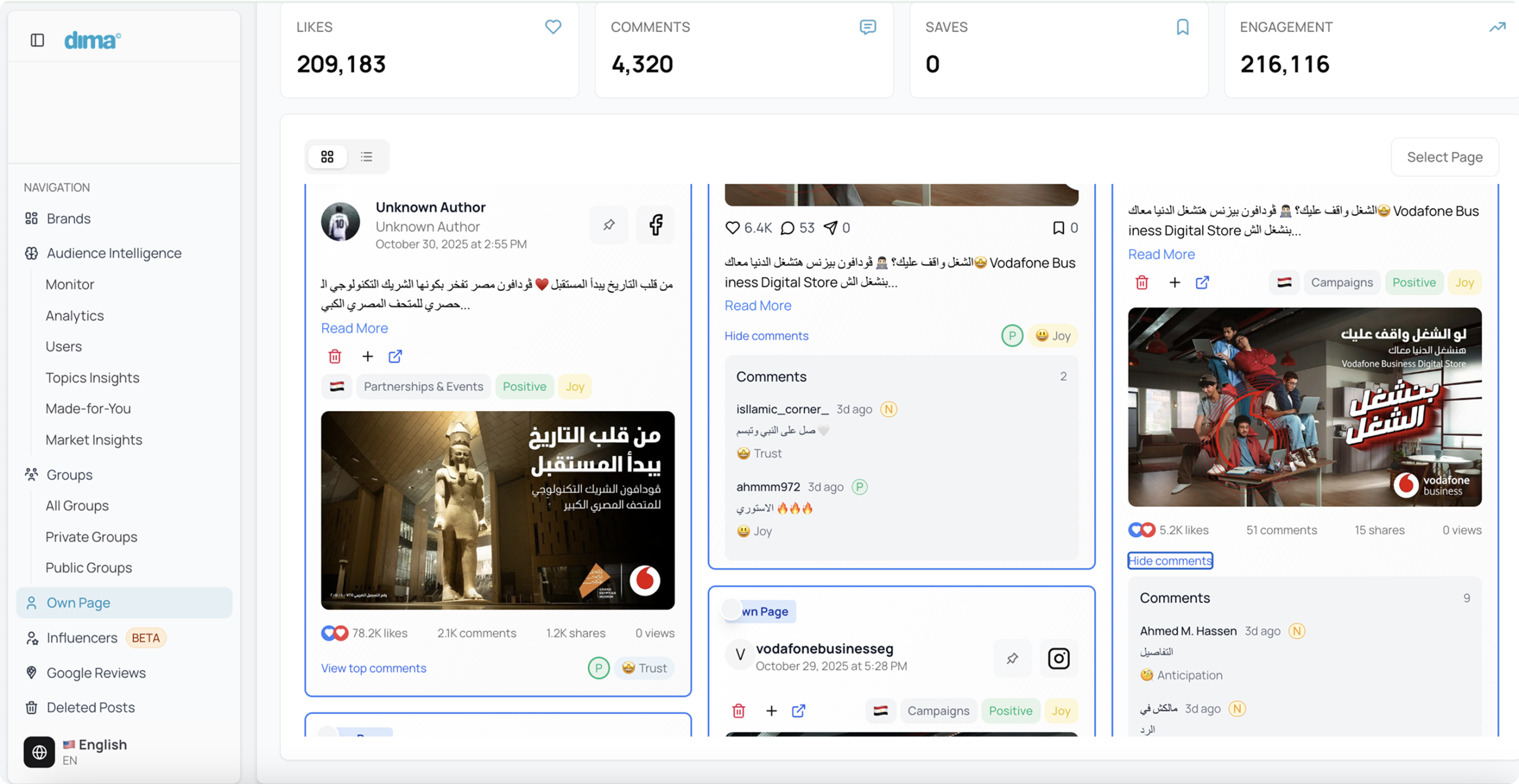1519x784 pixels.
Task: Delete the Partnerships & Events post
Action: (335, 356)
